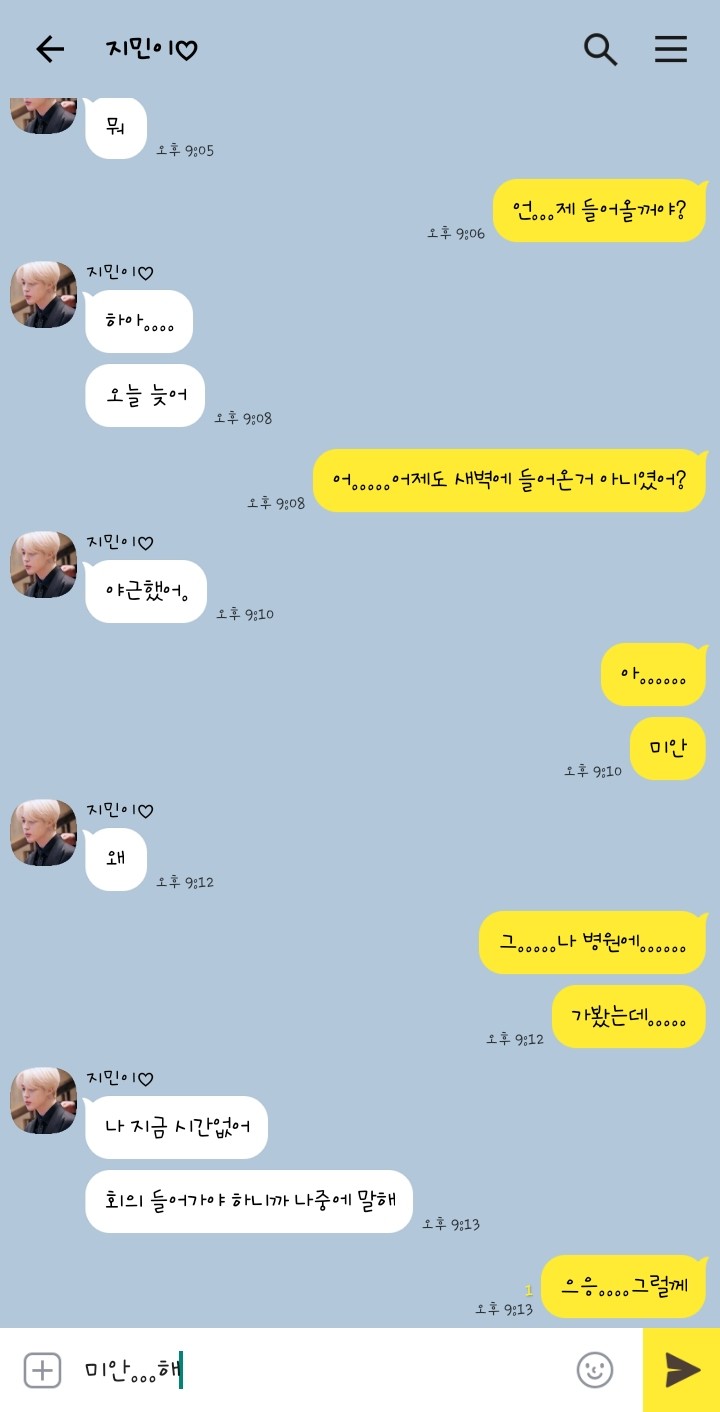Go back from the 지민이 chat
720x1412 pixels.
(x=49, y=49)
